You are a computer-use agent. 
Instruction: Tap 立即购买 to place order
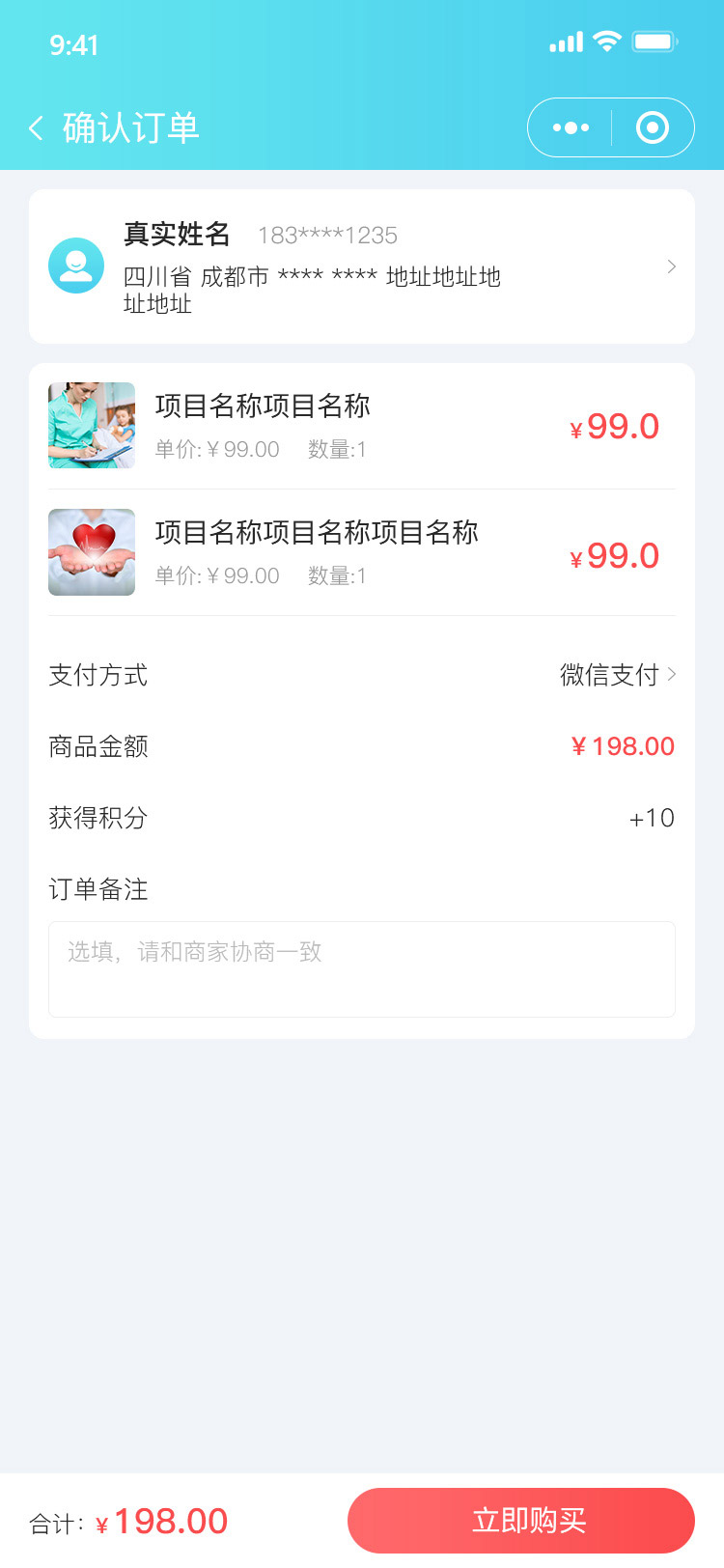521,1521
